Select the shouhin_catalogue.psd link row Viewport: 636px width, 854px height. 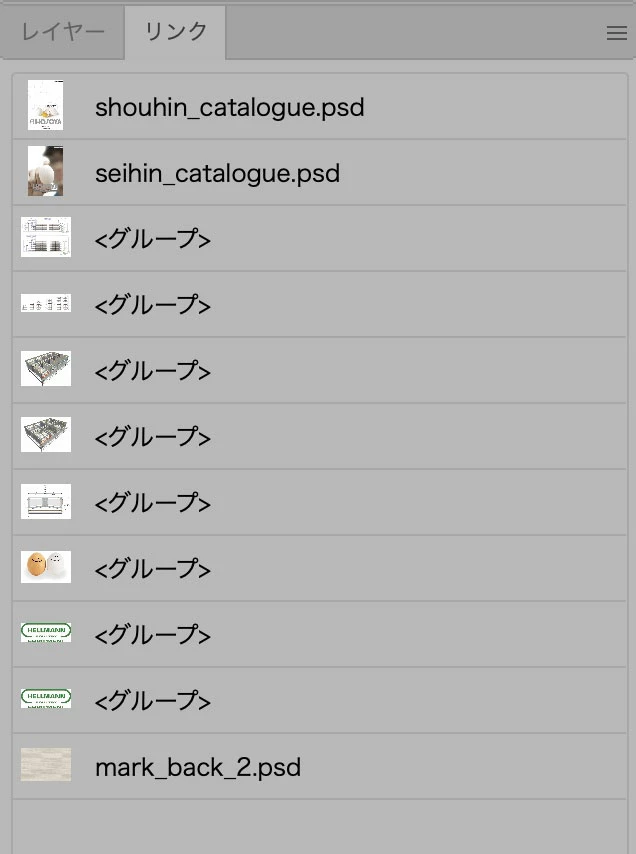coord(229,107)
